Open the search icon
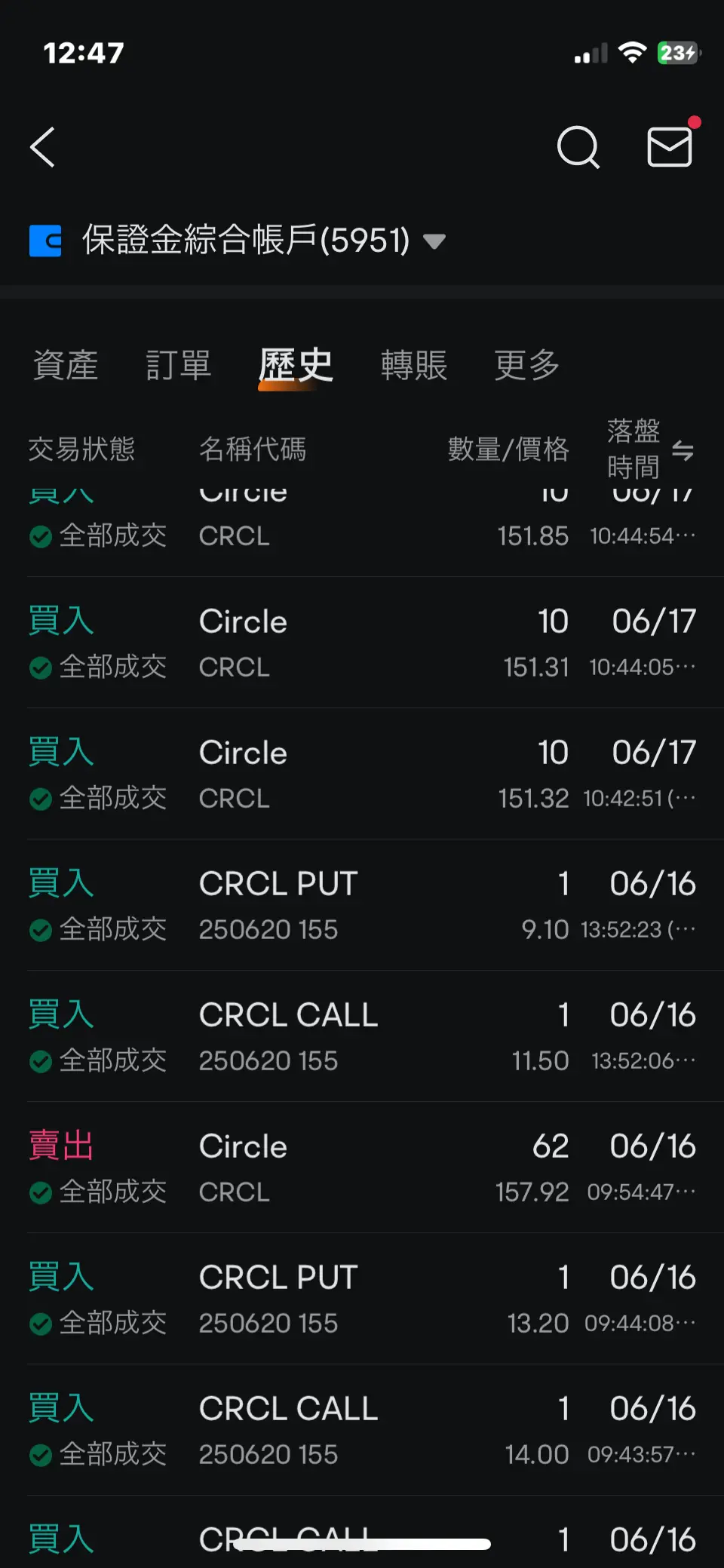This screenshot has width=724, height=1568. [x=578, y=147]
